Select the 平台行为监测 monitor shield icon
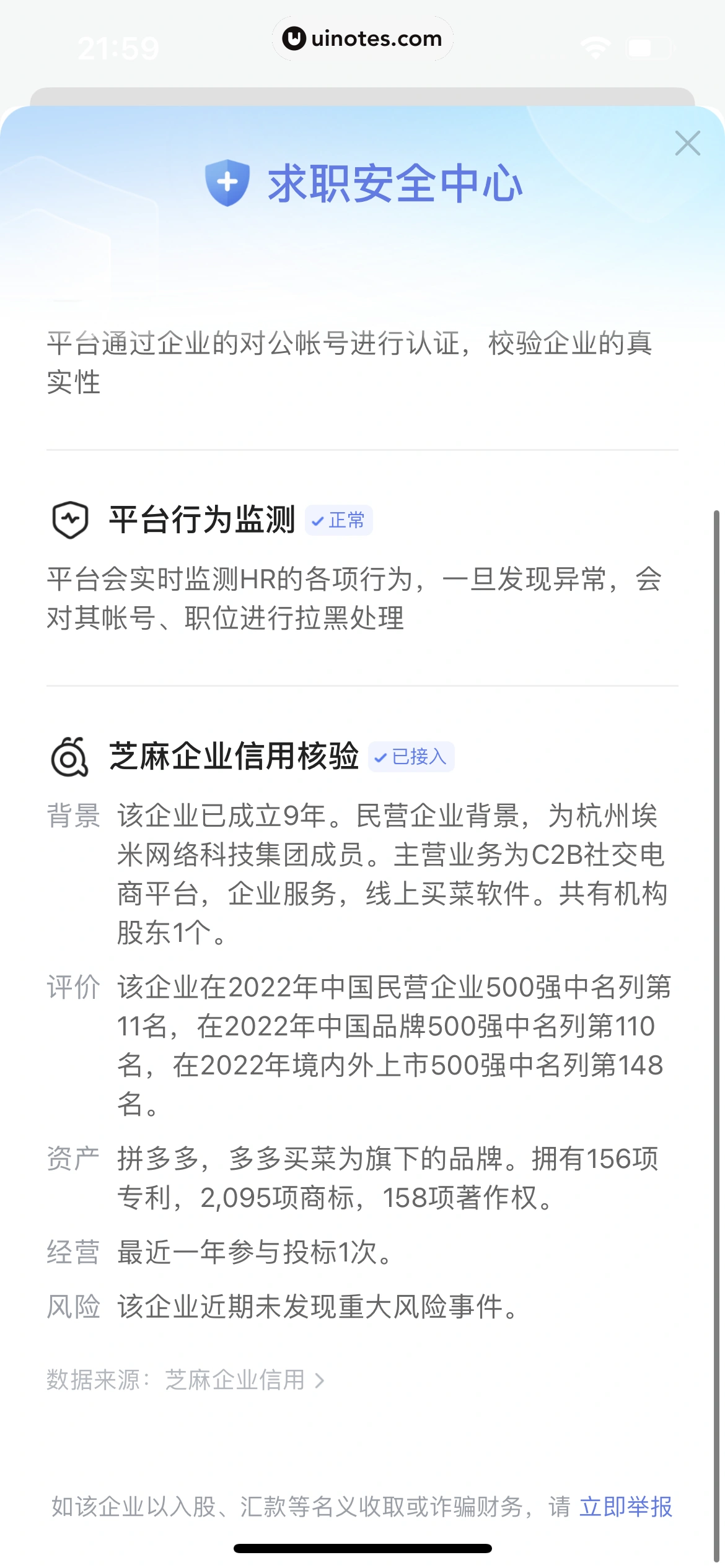 tap(70, 520)
